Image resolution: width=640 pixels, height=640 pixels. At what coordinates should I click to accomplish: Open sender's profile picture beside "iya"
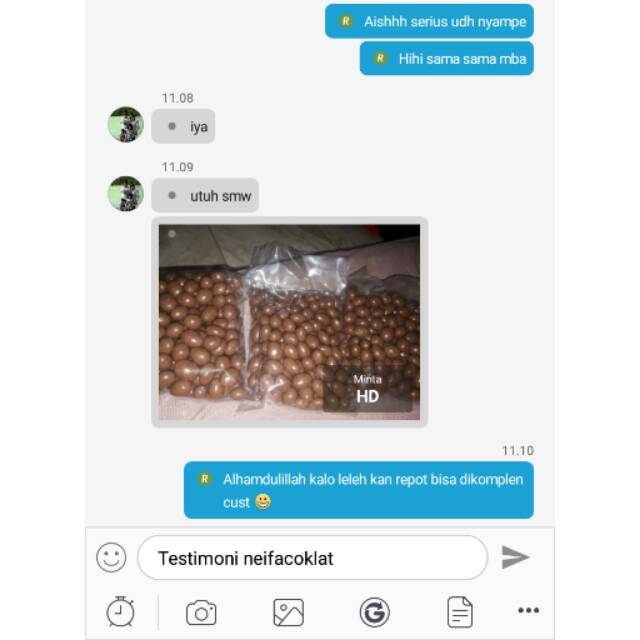click(x=126, y=124)
